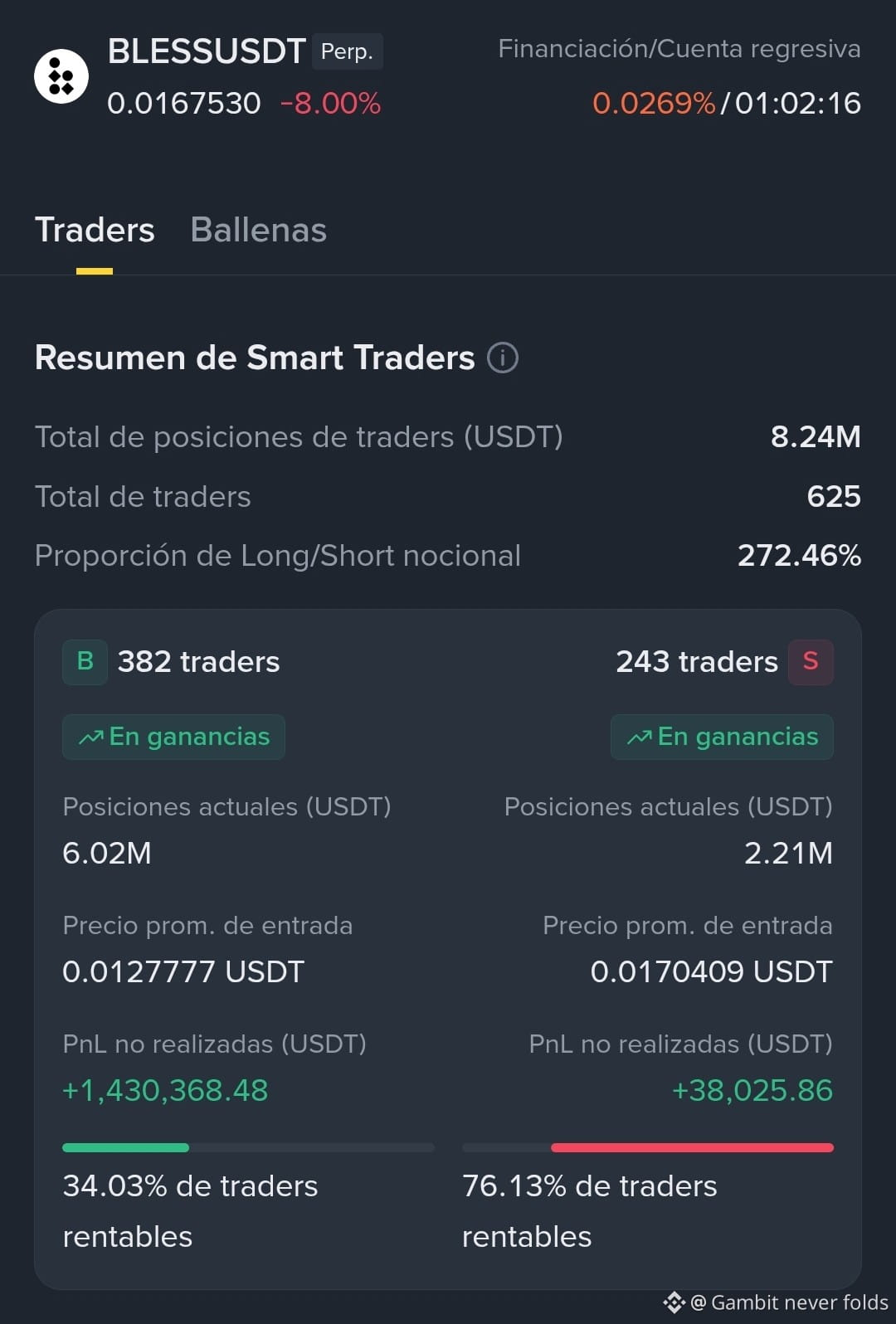
Task: Select the Traders tab
Action: coord(95,230)
